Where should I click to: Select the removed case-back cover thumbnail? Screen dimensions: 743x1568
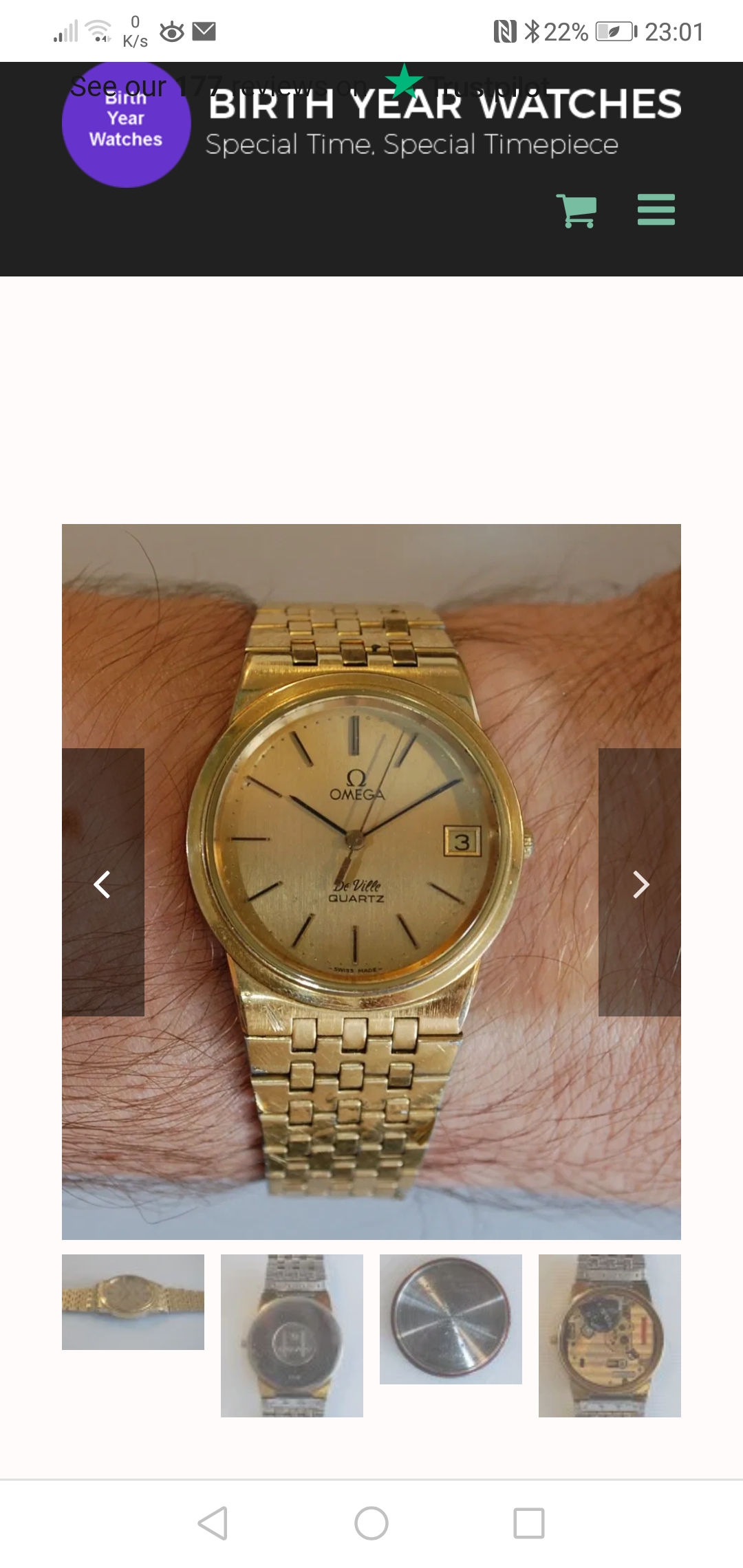pyautogui.click(x=451, y=1318)
